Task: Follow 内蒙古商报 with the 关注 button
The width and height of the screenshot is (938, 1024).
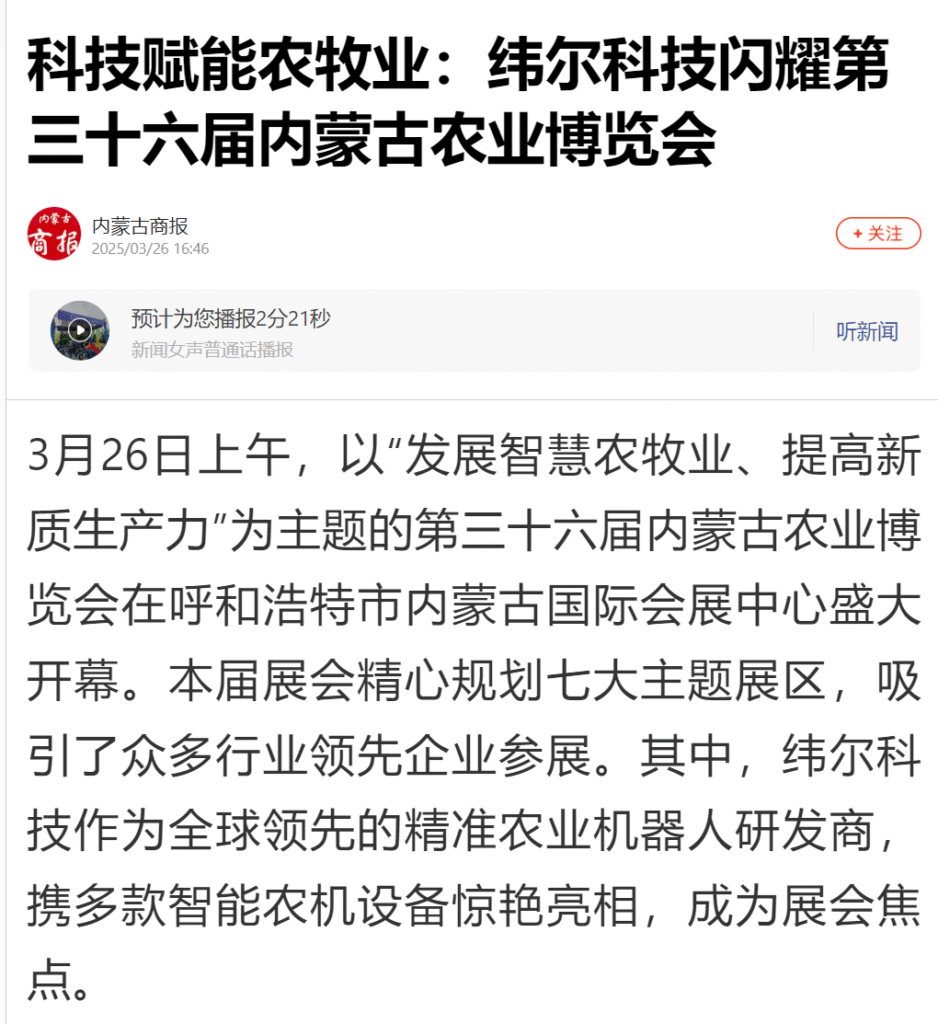Action: point(877,234)
